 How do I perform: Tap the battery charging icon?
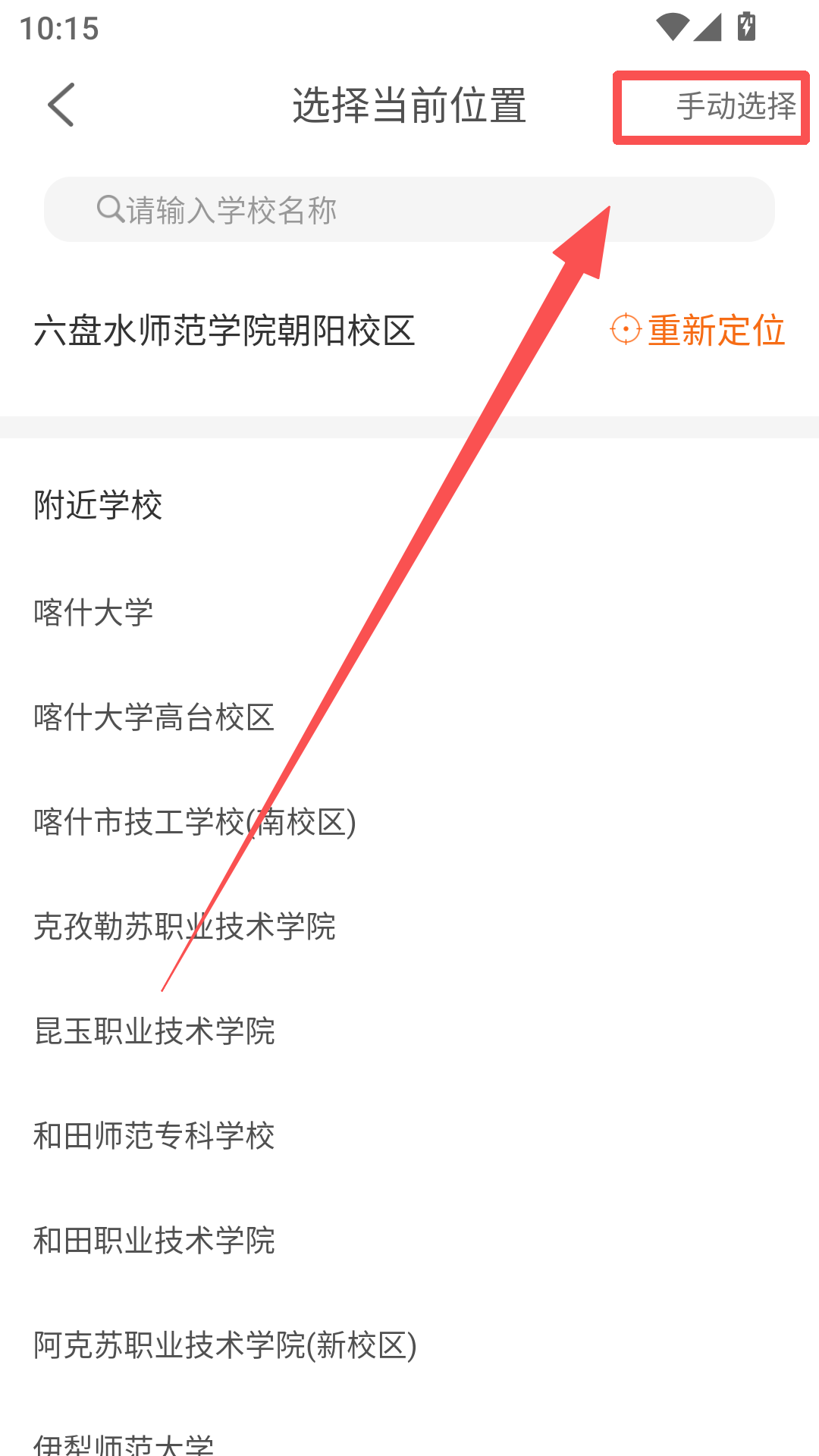(745, 25)
